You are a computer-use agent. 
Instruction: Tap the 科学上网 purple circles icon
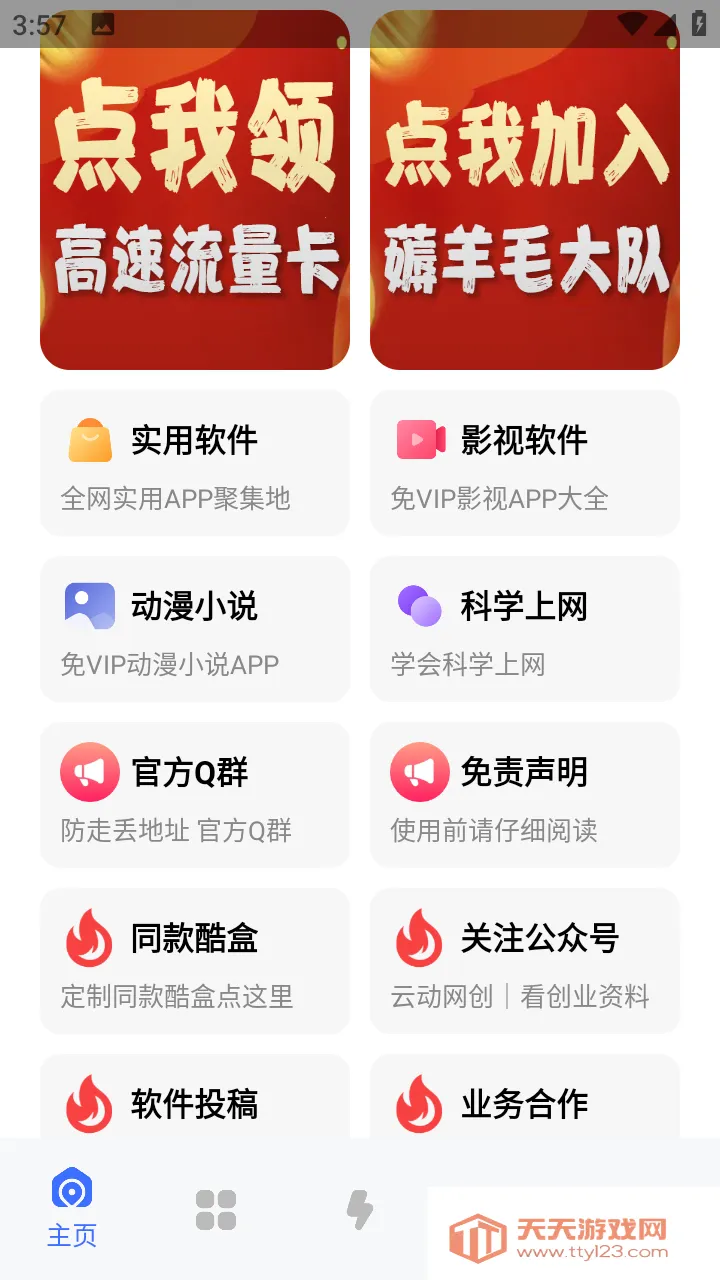[x=419, y=605]
